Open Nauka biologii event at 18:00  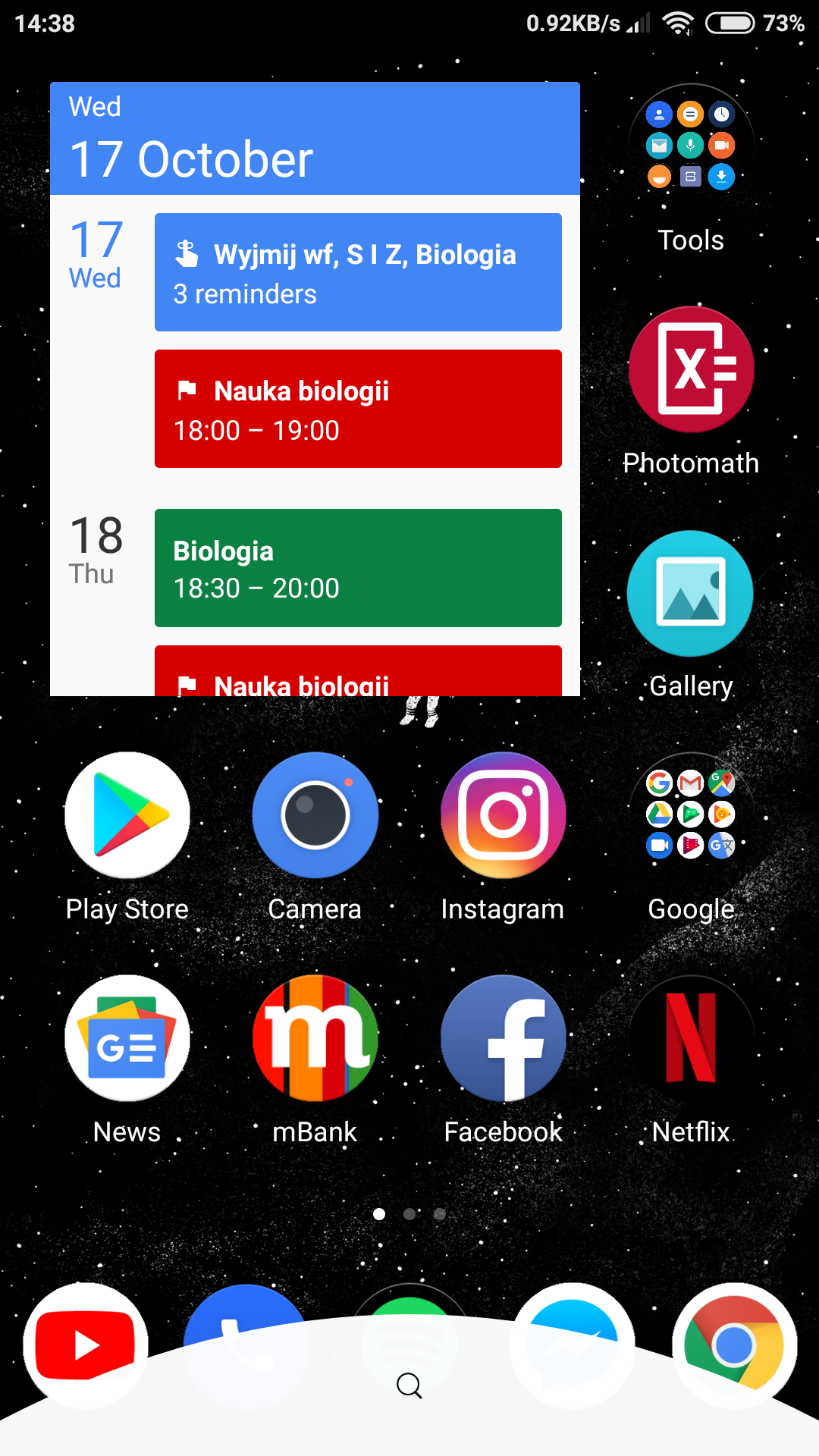[x=358, y=409]
